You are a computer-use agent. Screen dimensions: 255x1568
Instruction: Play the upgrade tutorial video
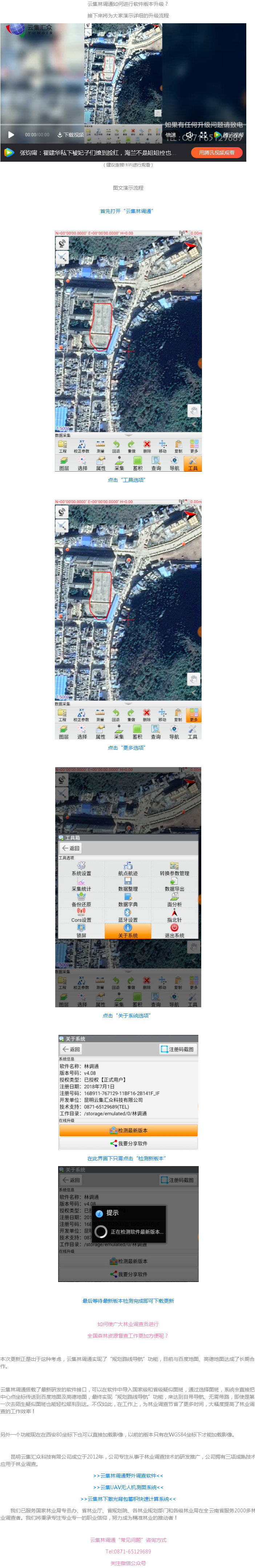pos(11,134)
